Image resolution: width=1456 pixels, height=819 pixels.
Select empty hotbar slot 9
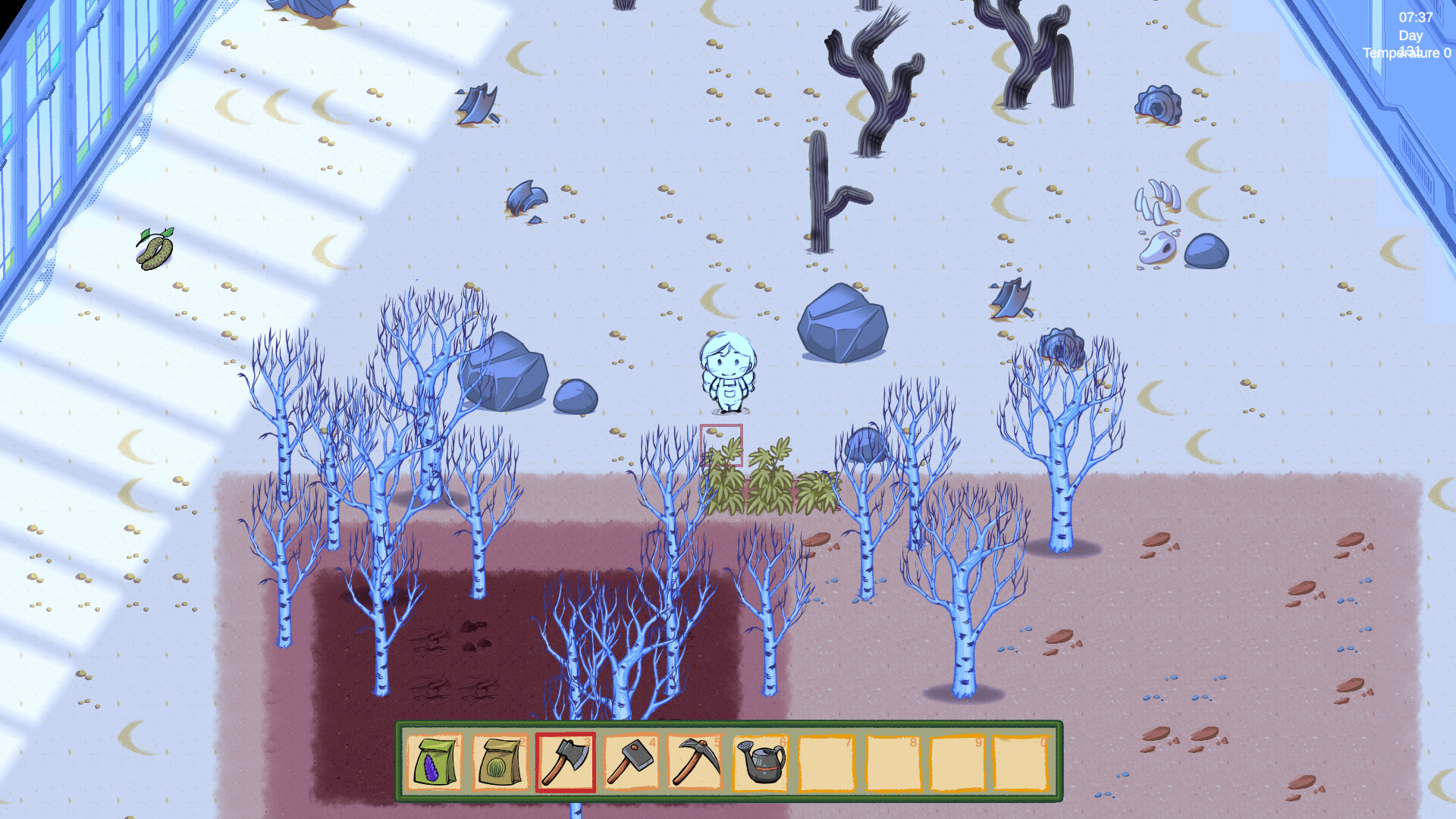[x=957, y=763]
